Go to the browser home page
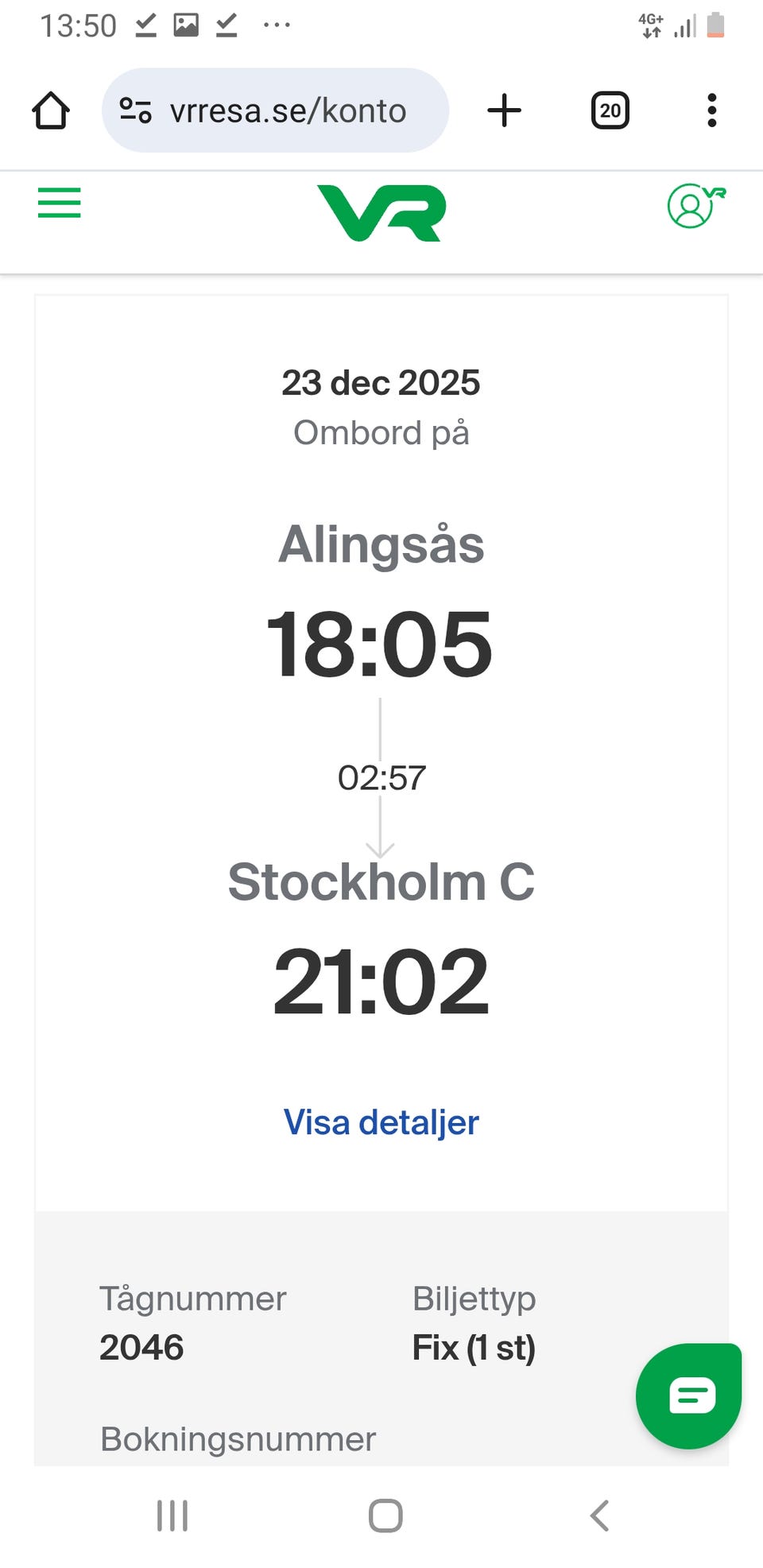The width and height of the screenshot is (763, 1568). point(51,110)
